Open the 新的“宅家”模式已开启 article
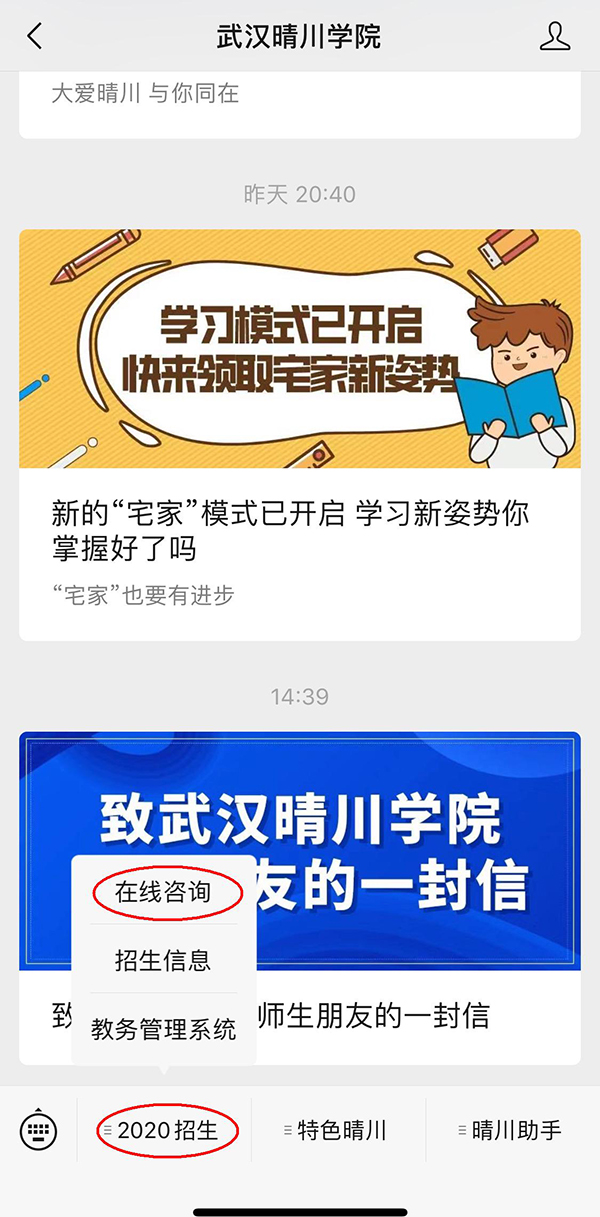Image resolution: width=600 pixels, height=1217 pixels. click(299, 530)
